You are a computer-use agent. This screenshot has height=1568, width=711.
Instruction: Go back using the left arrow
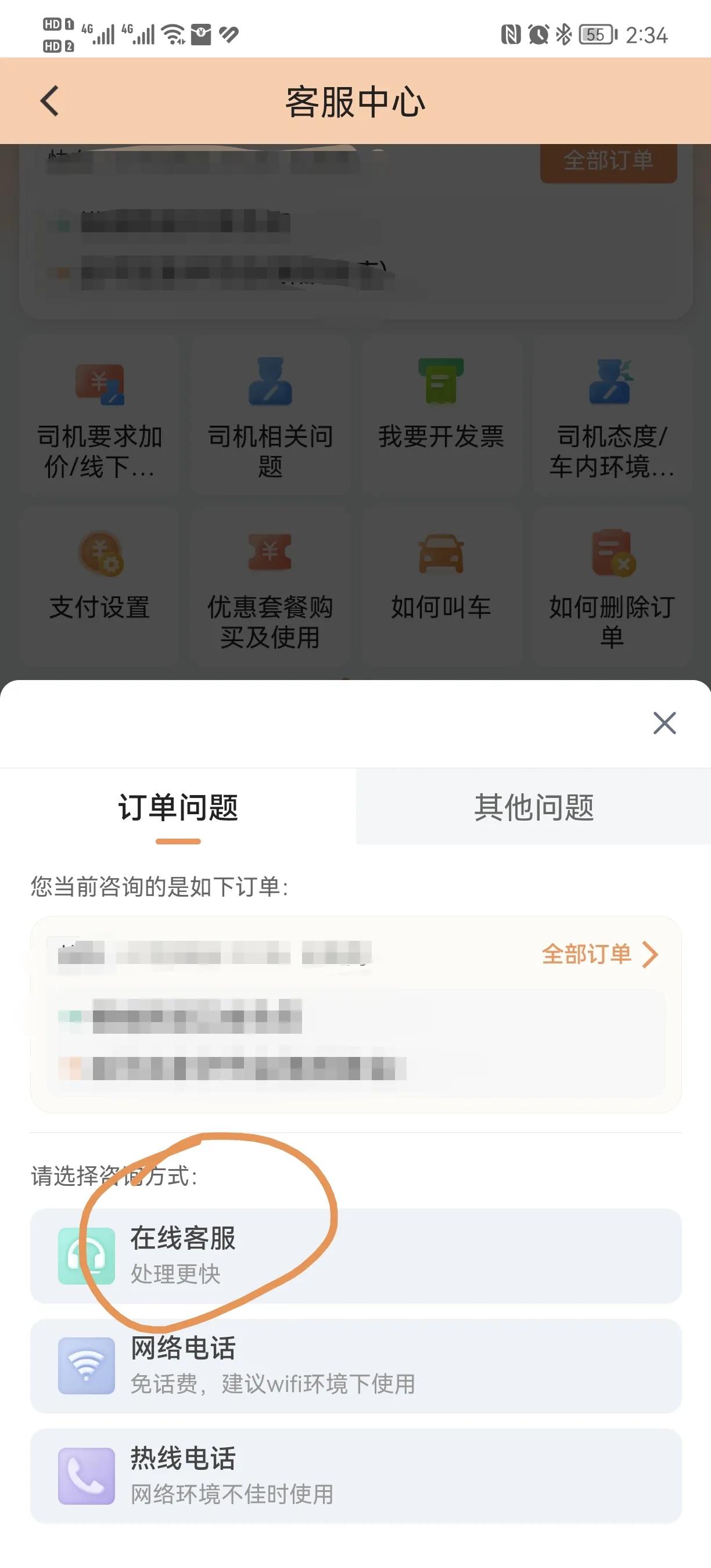(x=49, y=101)
